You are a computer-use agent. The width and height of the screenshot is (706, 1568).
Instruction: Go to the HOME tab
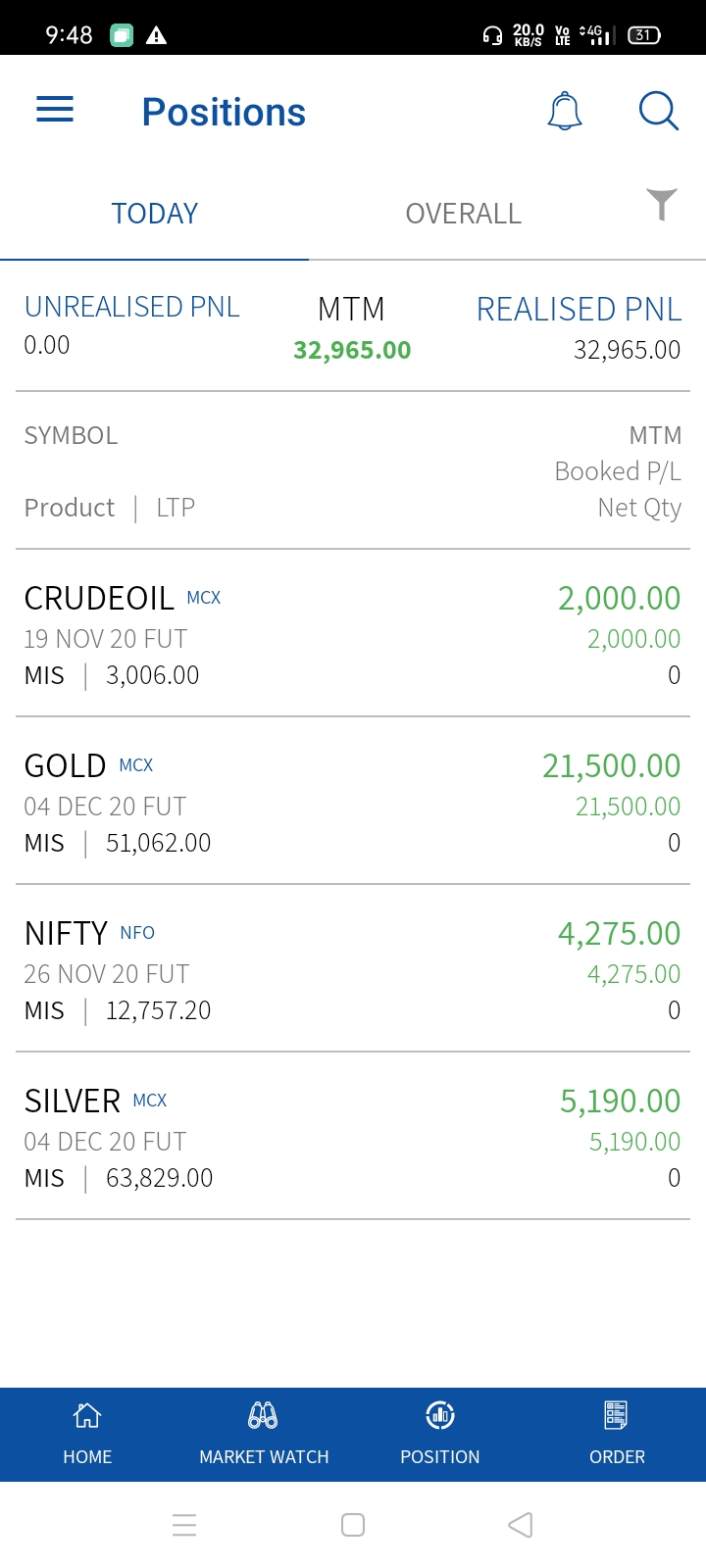(x=87, y=1433)
